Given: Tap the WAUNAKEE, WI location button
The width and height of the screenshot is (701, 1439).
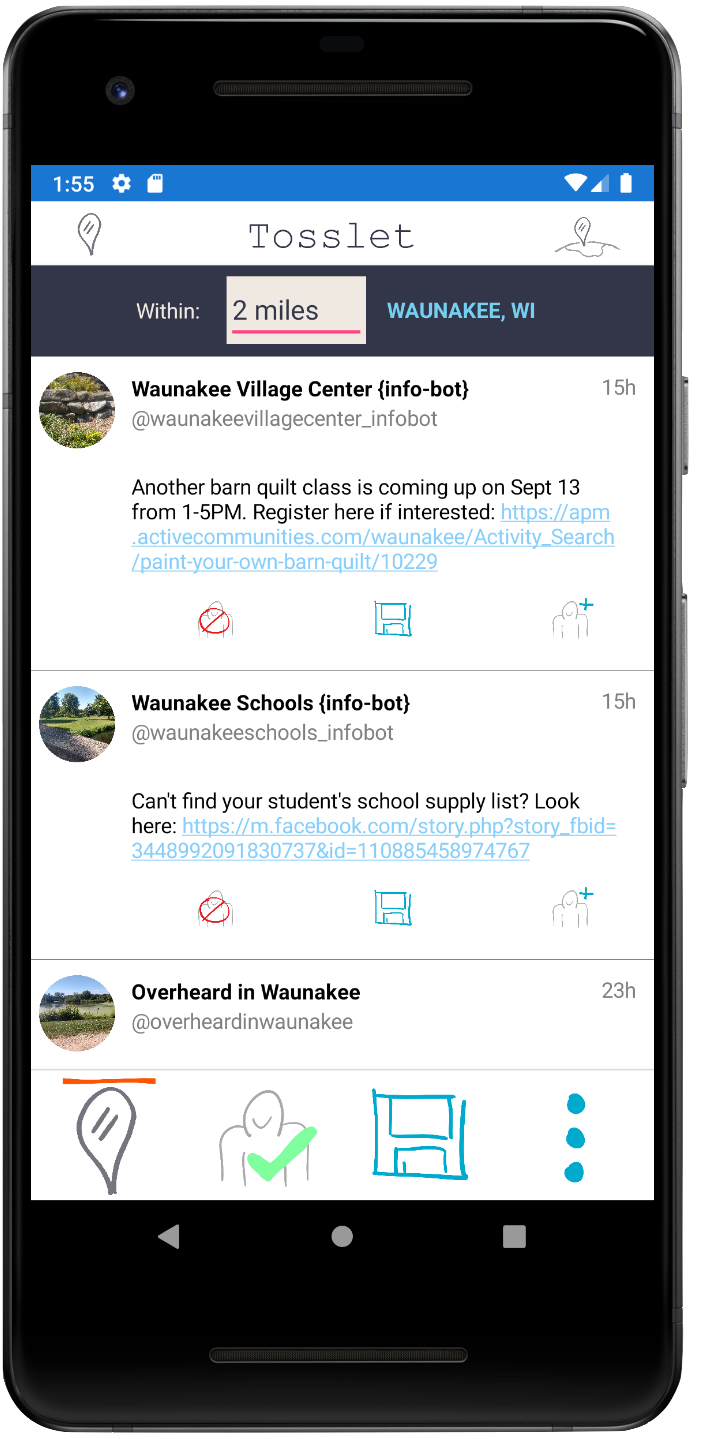Looking at the screenshot, I should [x=461, y=311].
